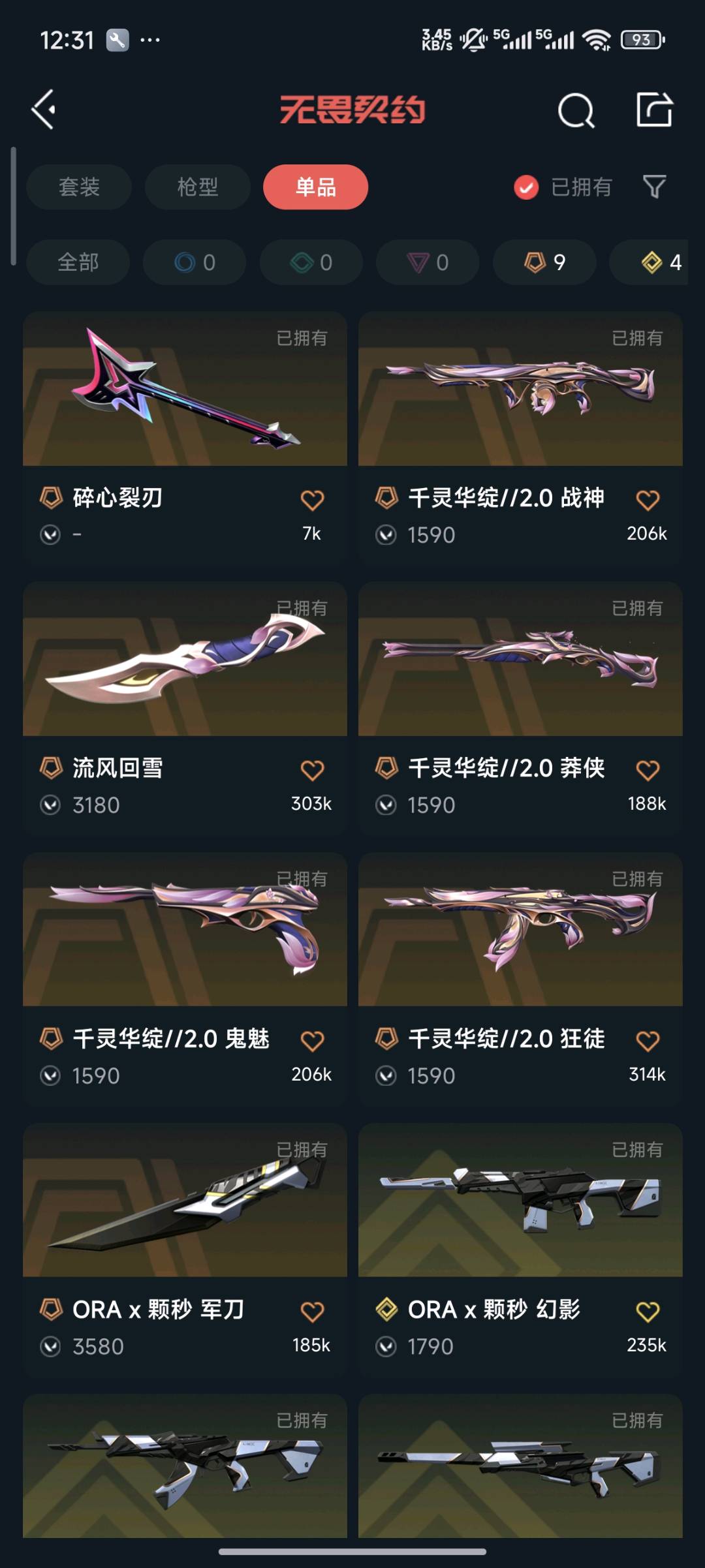This screenshot has width=705, height=1568.
Task: Like the 千灵华绽//2.0 战神 skin
Action: pyautogui.click(x=648, y=500)
